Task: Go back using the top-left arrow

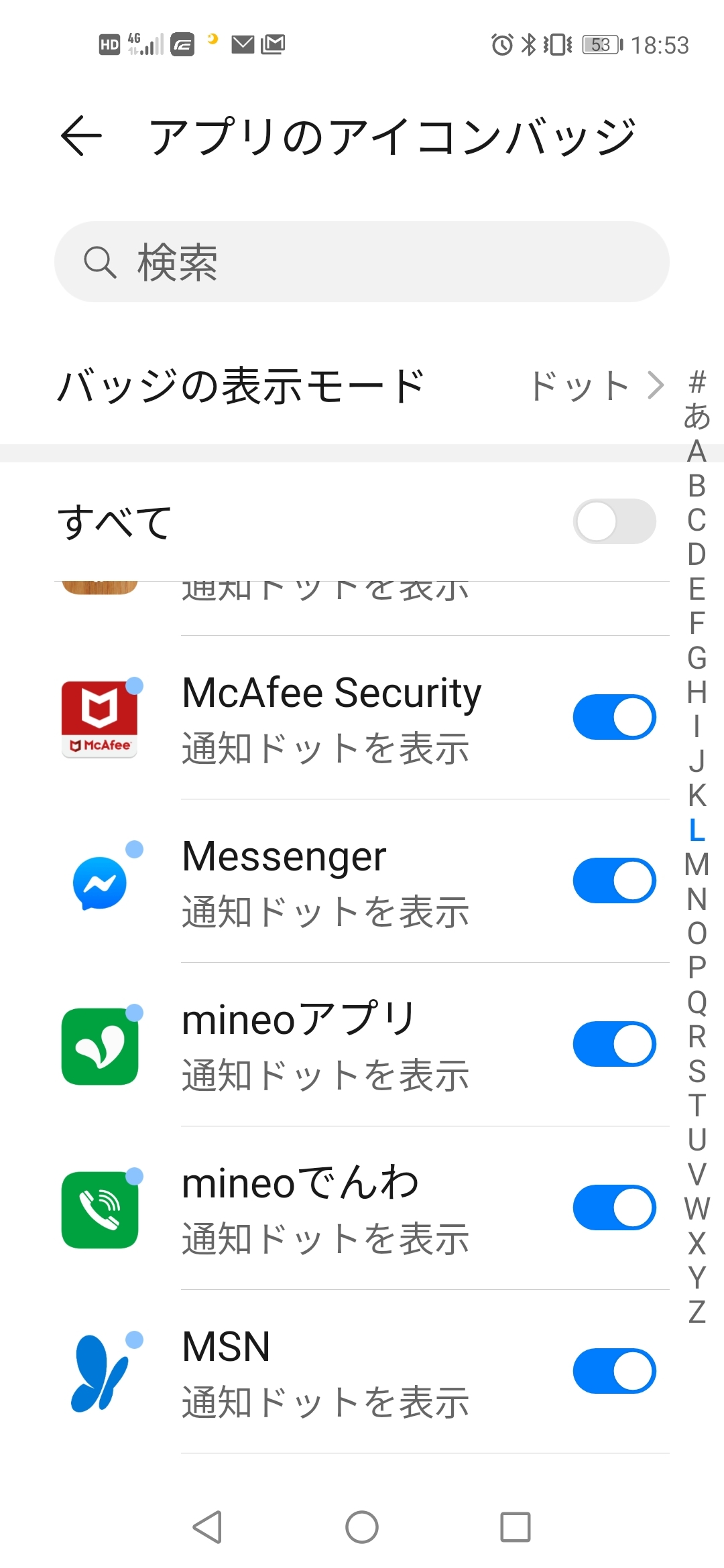Action: tap(81, 136)
